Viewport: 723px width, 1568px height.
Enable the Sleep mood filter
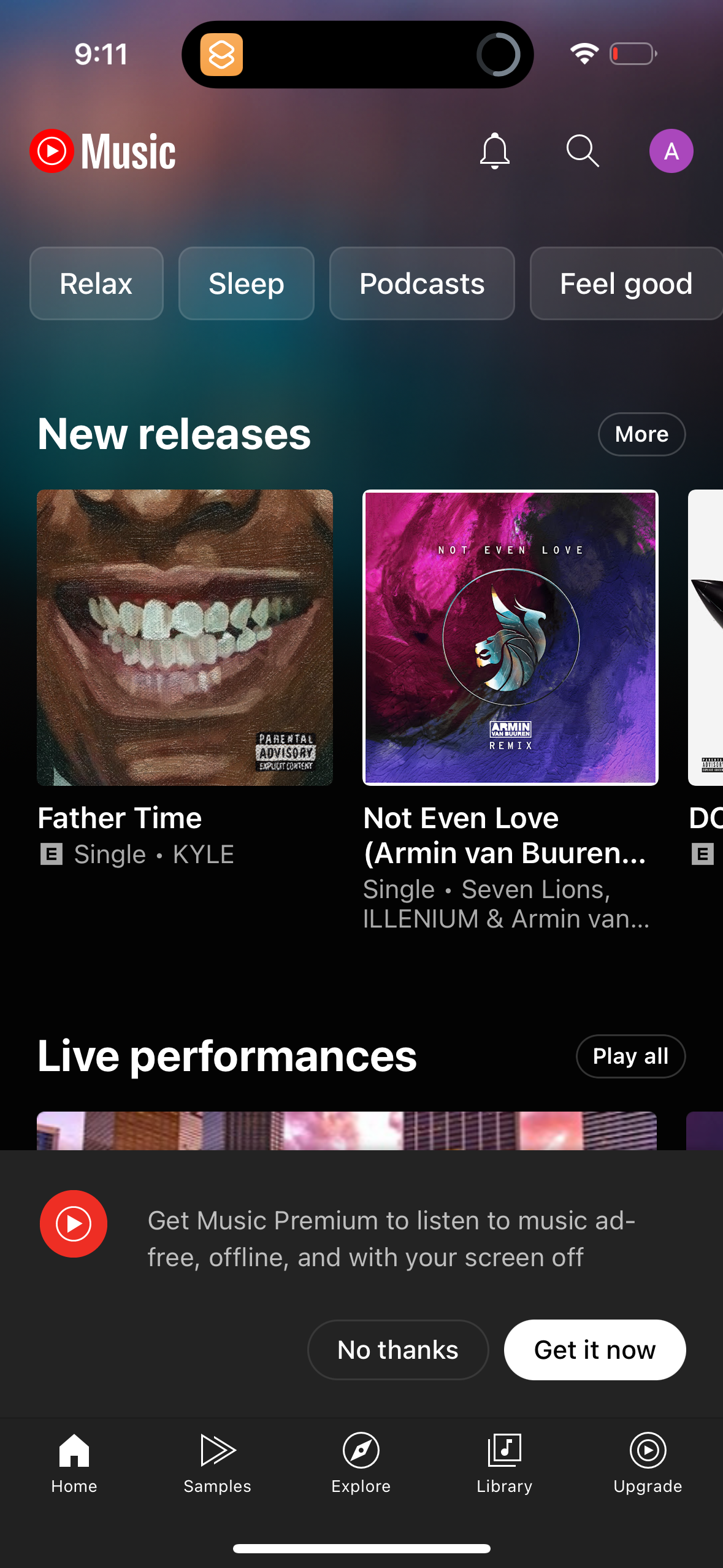click(x=246, y=283)
